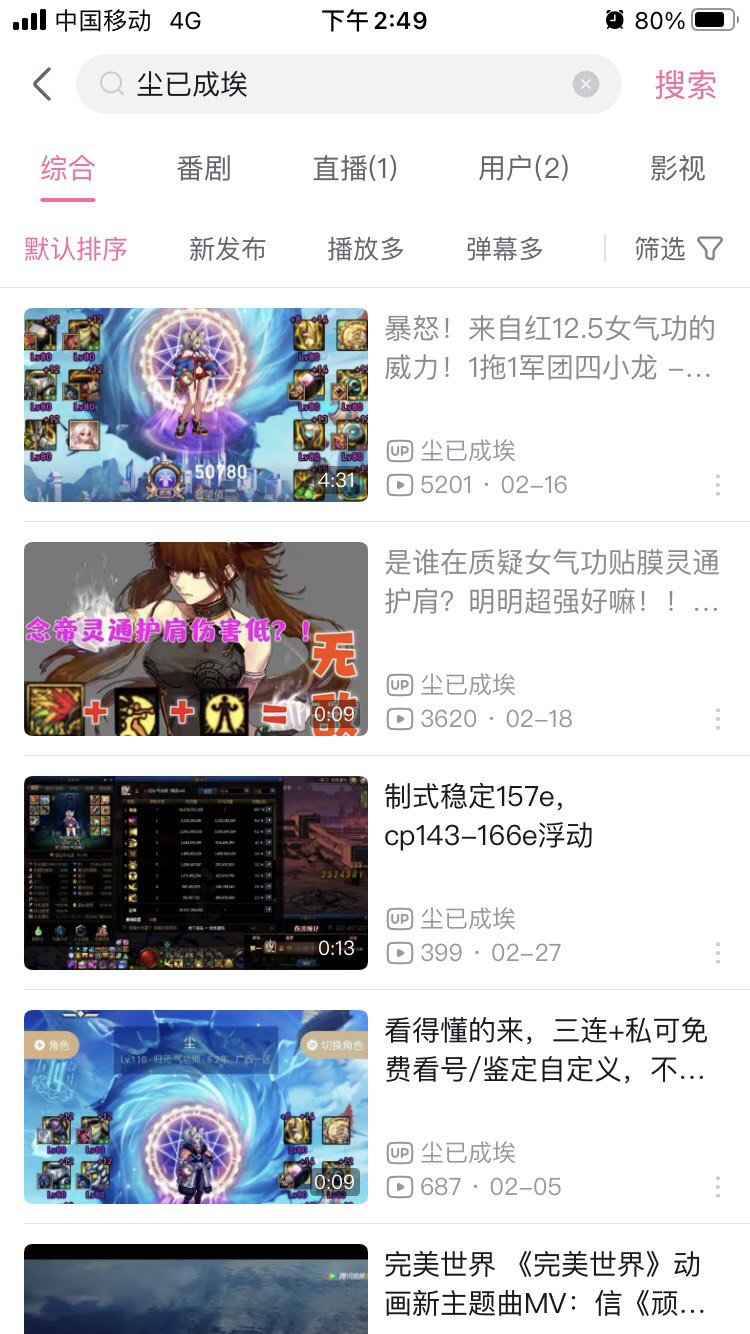Open more options for the 制式稳定157e video
Image resolution: width=750 pixels, height=1334 pixels.
pyautogui.click(x=717, y=953)
